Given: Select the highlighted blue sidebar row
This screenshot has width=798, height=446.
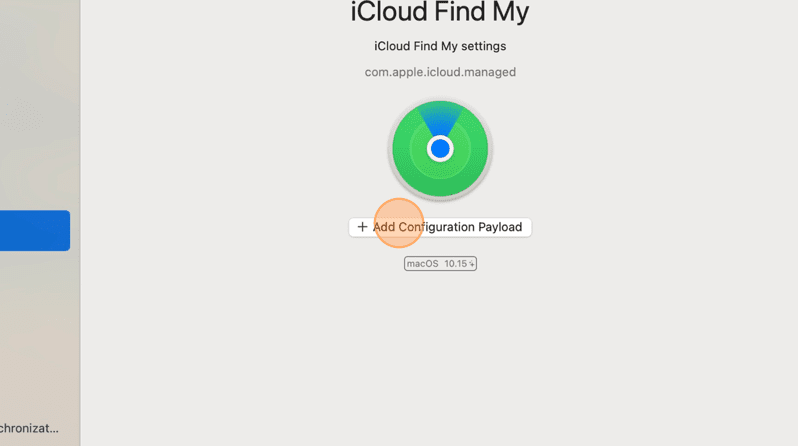Looking at the screenshot, I should (34, 230).
